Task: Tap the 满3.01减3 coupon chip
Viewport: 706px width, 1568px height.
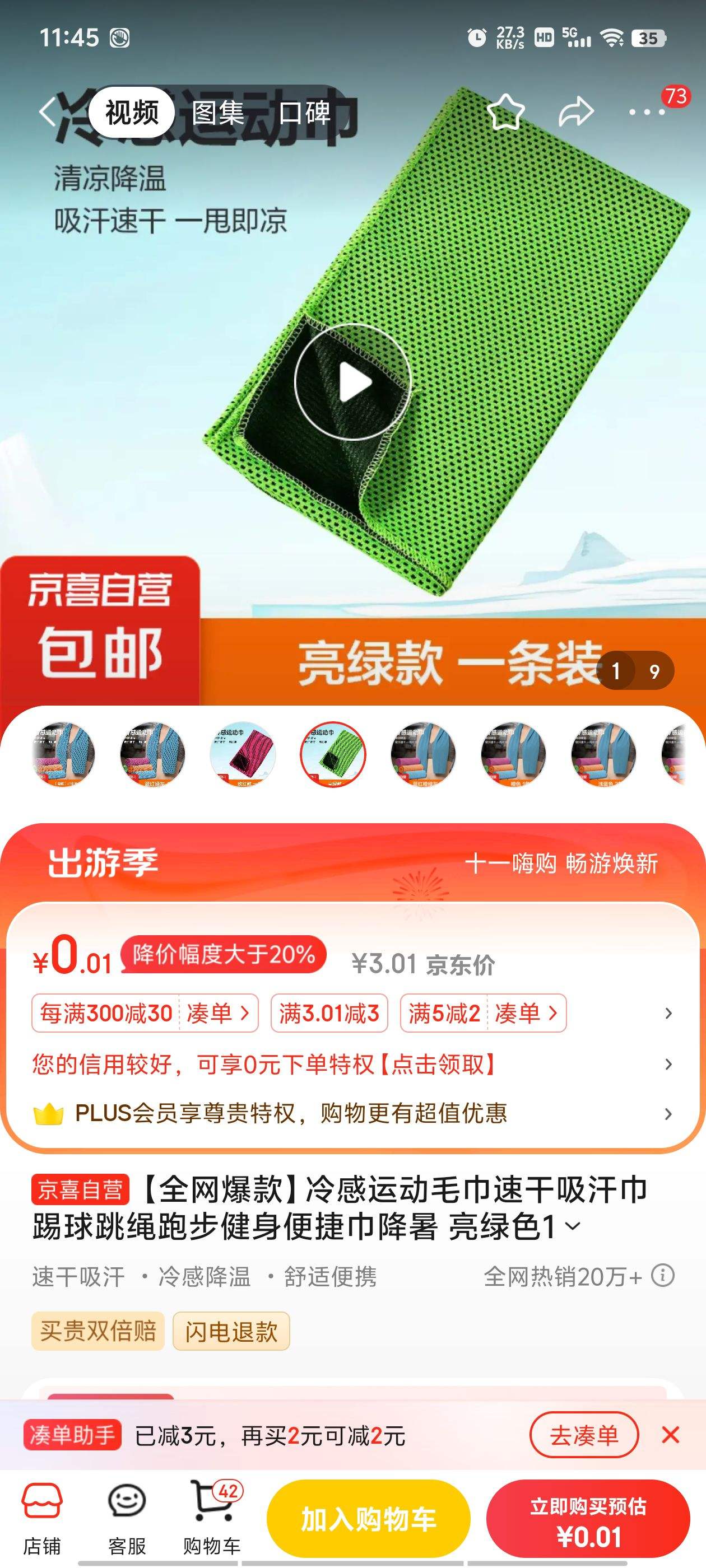Action: (329, 1014)
